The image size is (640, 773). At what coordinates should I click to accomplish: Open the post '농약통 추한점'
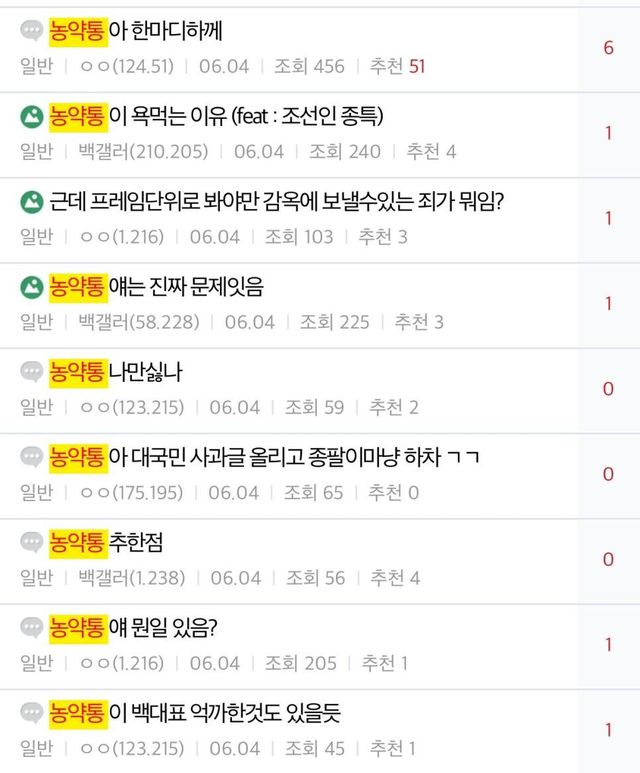pyautogui.click(x=106, y=543)
